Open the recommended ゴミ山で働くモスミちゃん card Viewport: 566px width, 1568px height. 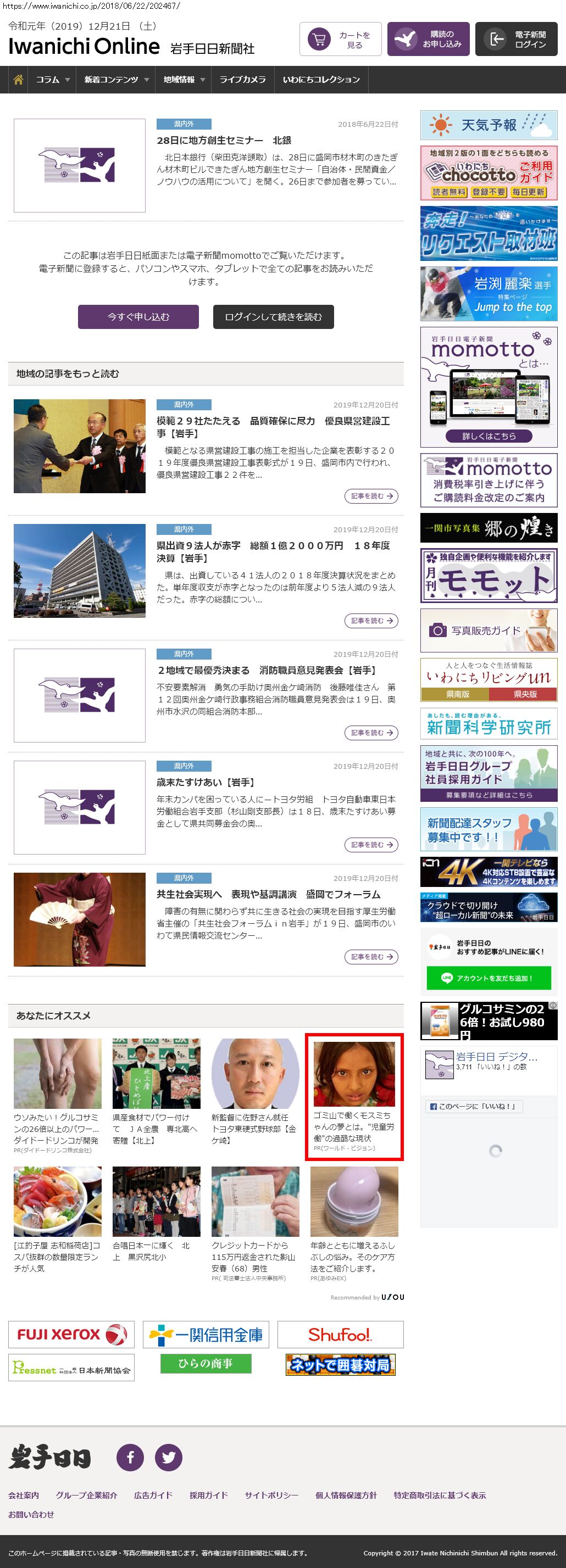pyautogui.click(x=354, y=1096)
